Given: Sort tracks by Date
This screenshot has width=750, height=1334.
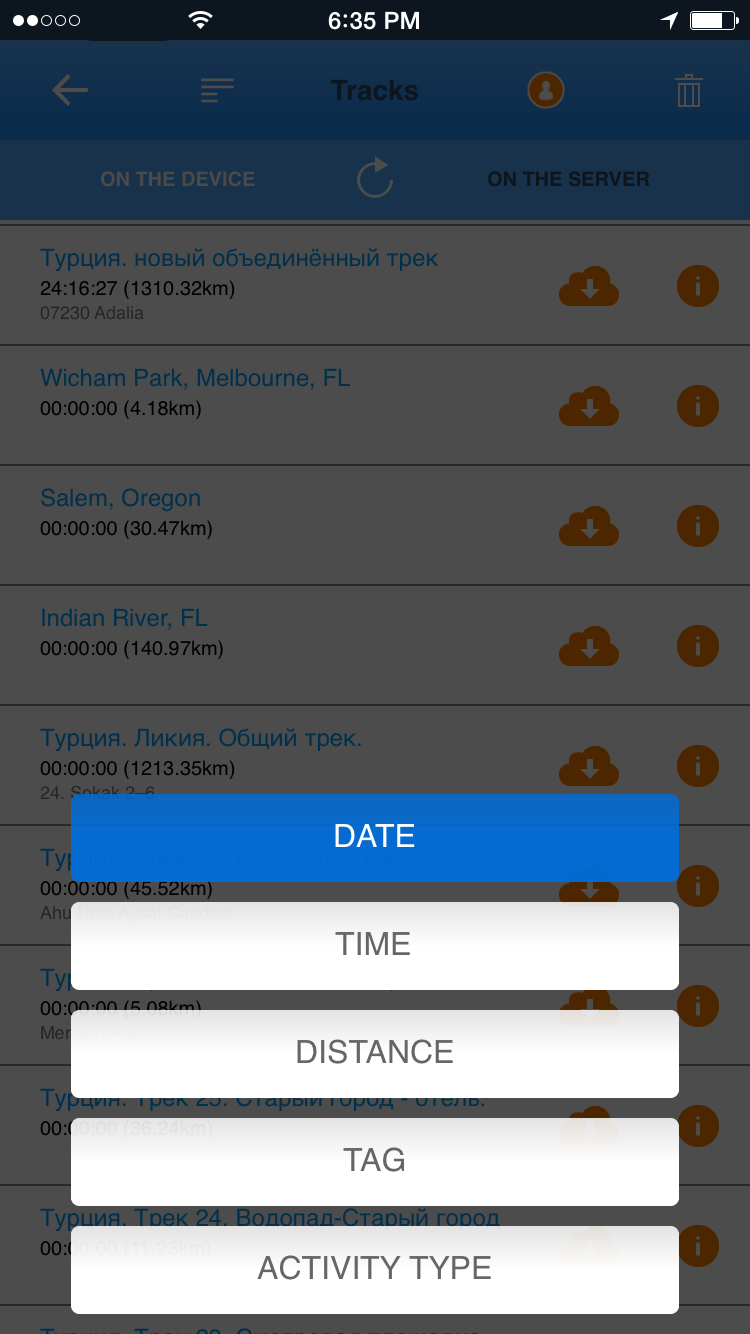Looking at the screenshot, I should click(x=375, y=837).
